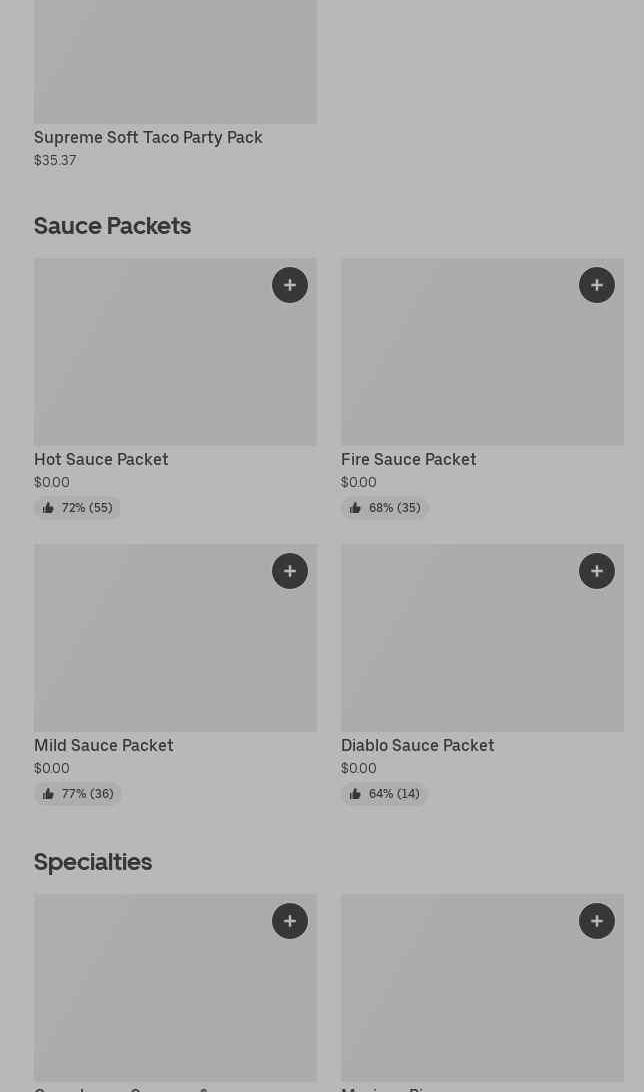
Task: View Fire Sauce Packet details
Action: click(482, 389)
